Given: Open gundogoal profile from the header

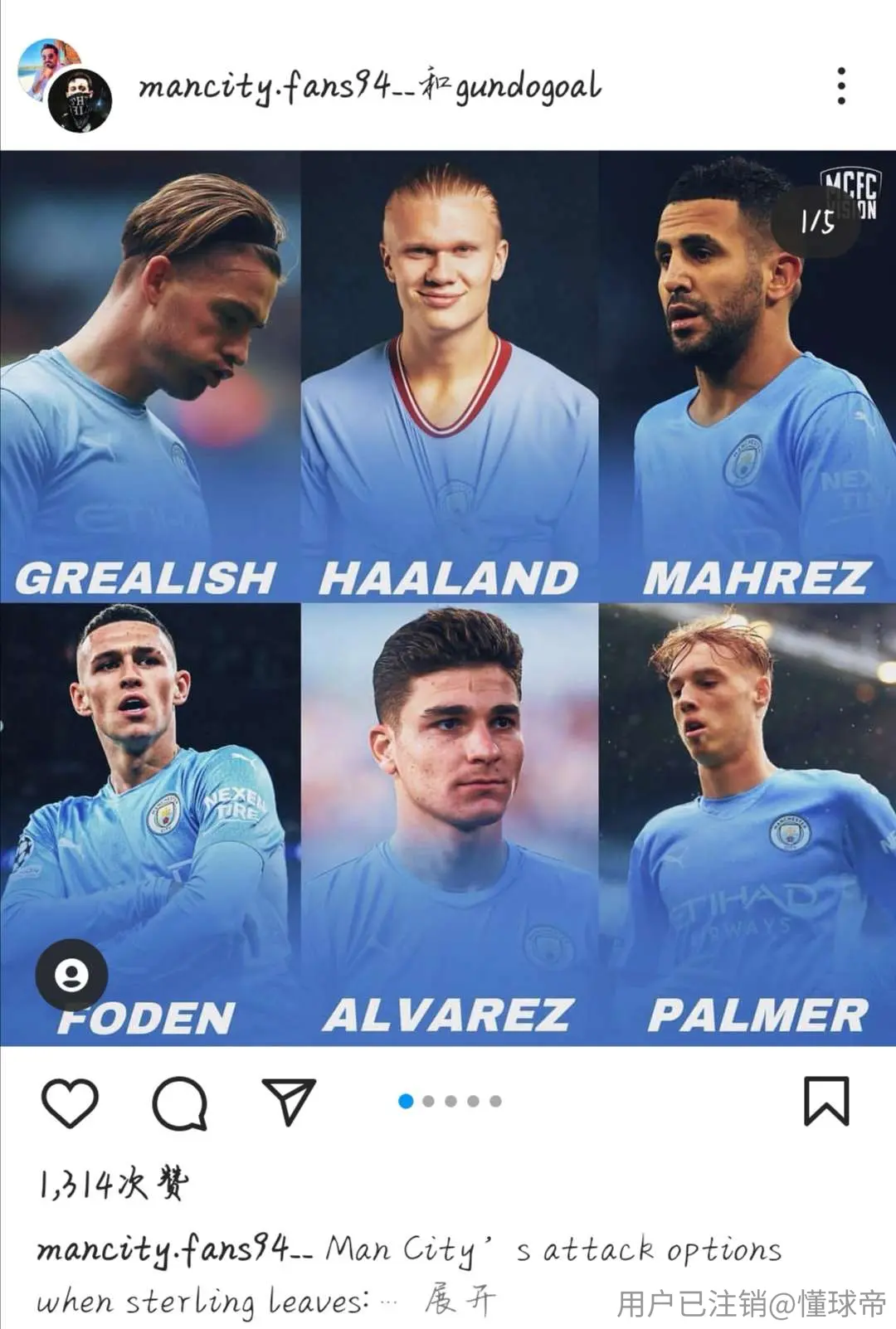Looking at the screenshot, I should (x=528, y=87).
